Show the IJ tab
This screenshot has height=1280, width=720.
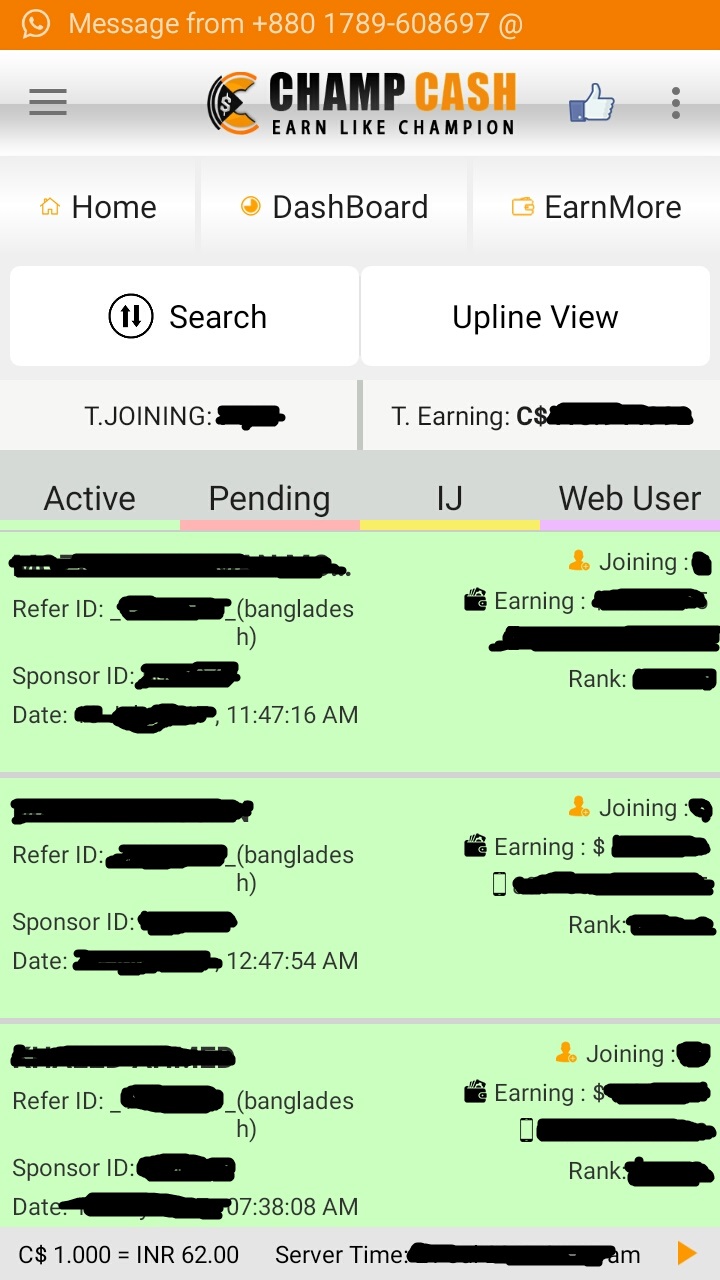point(449,498)
